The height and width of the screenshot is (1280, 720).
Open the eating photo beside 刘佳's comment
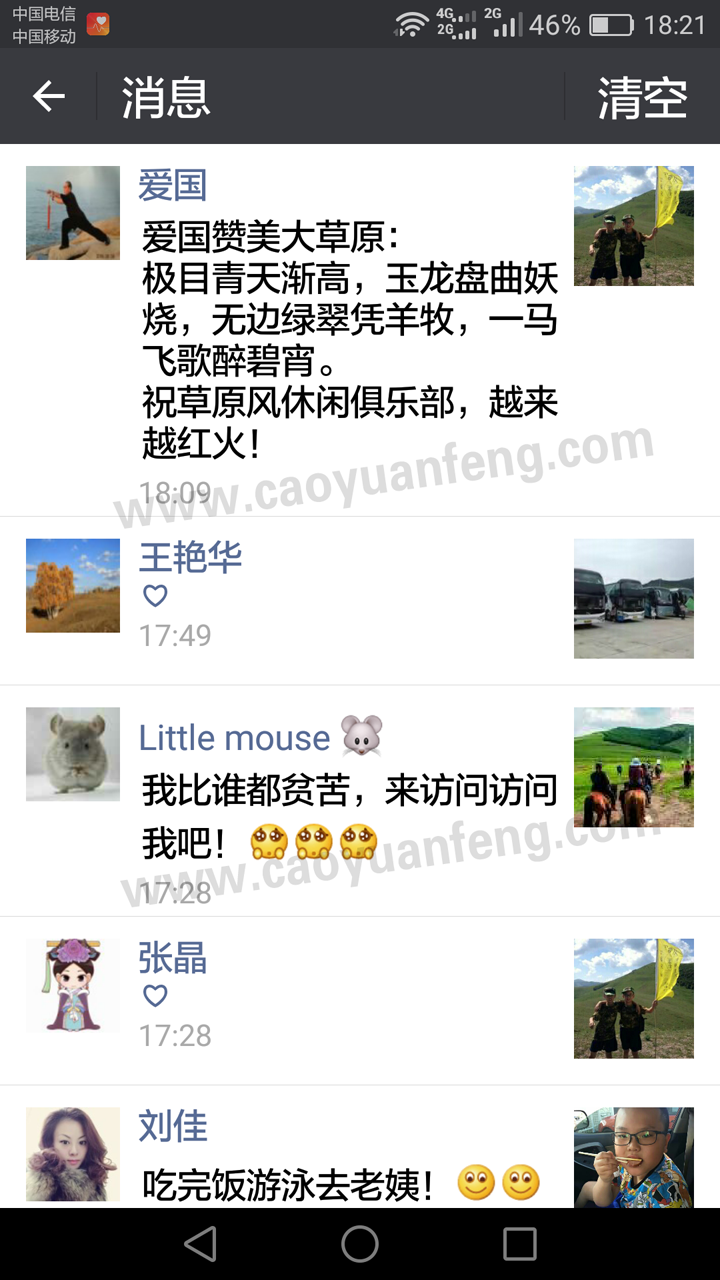pos(633,1157)
